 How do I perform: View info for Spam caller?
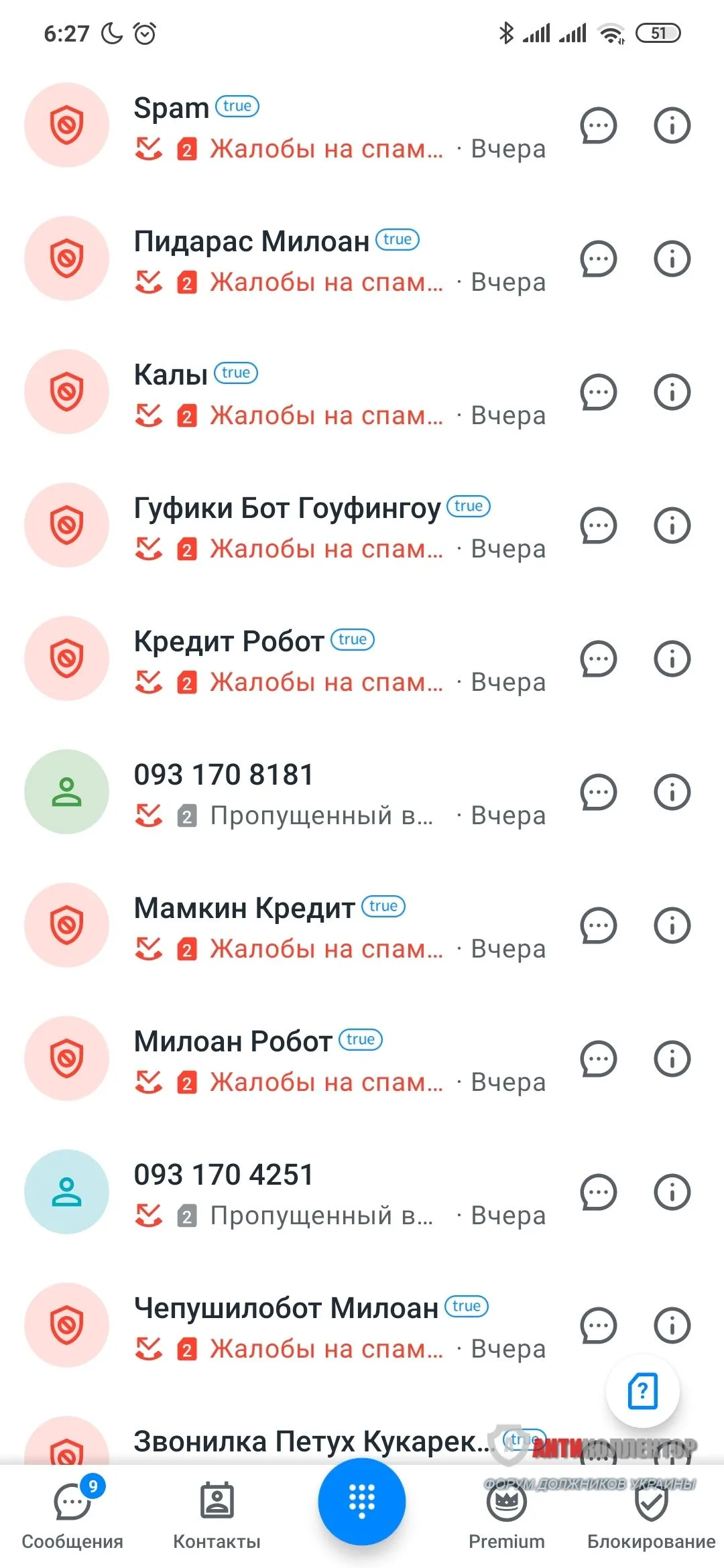point(672,125)
